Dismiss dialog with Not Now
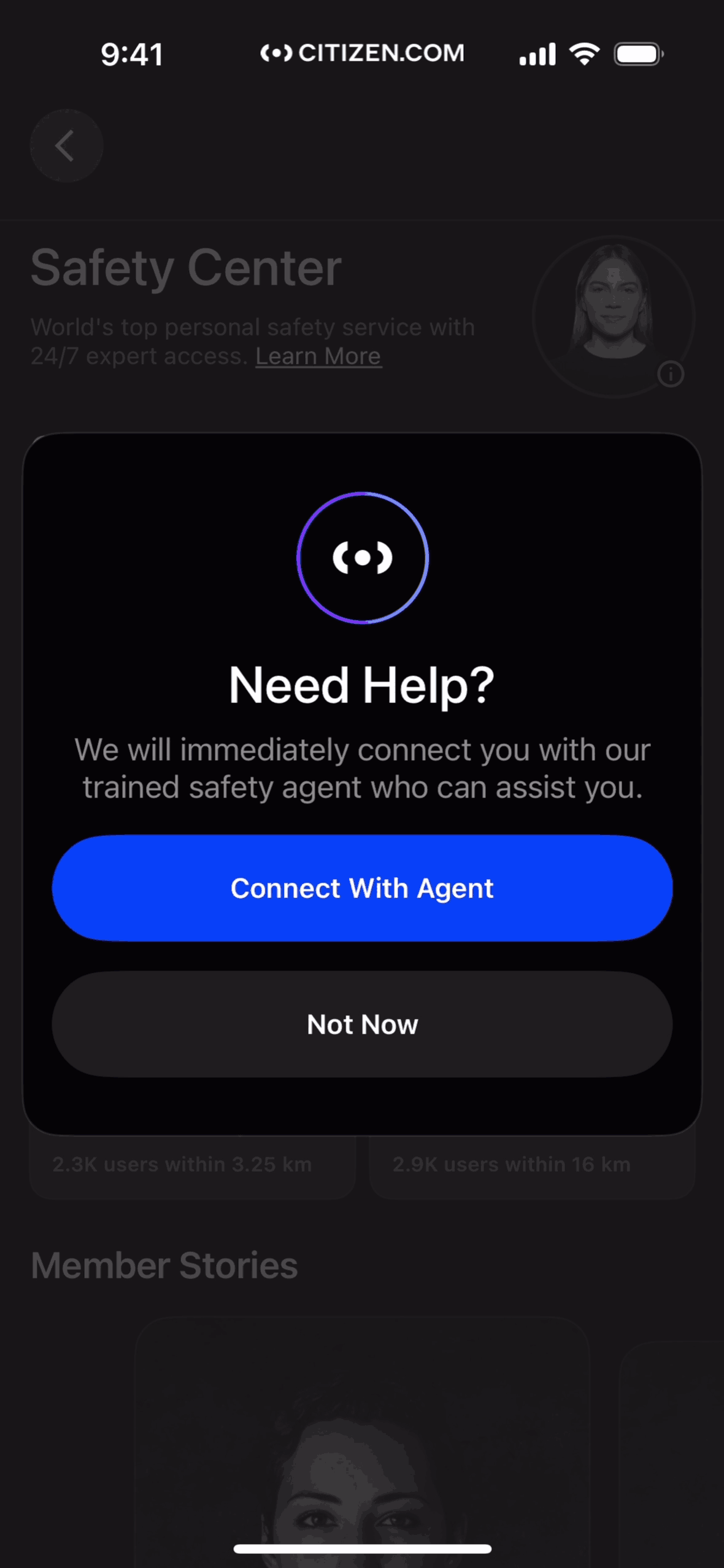724x1568 pixels. pyautogui.click(x=362, y=1024)
